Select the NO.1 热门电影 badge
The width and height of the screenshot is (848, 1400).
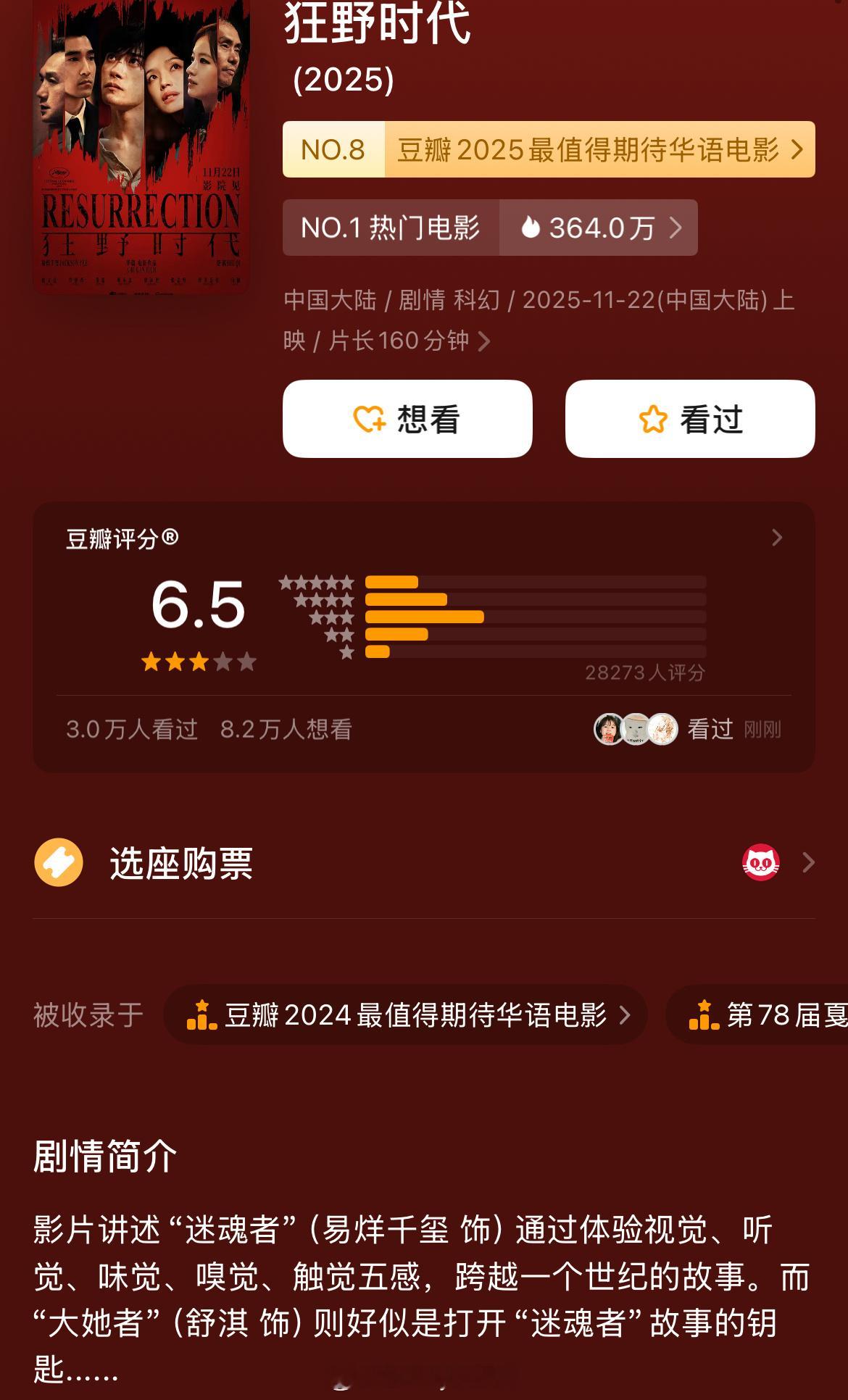point(391,228)
